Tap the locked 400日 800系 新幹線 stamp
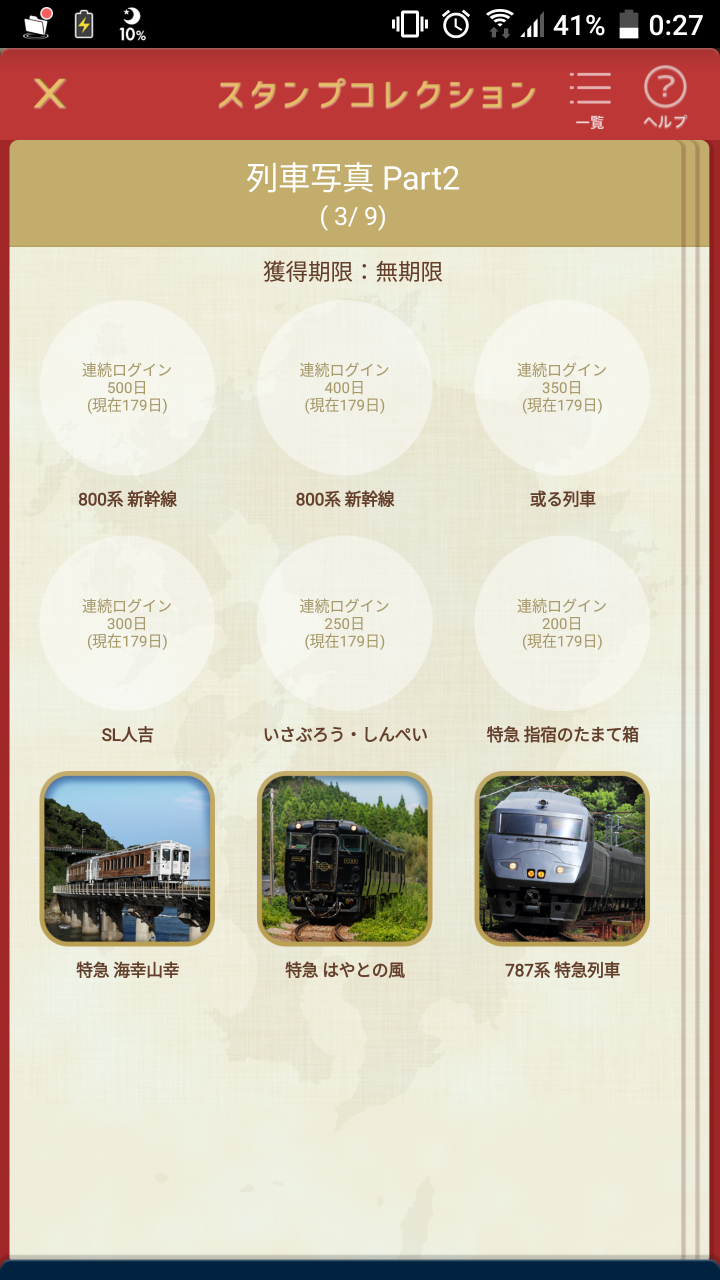This screenshot has height=1280, width=720. [345, 388]
